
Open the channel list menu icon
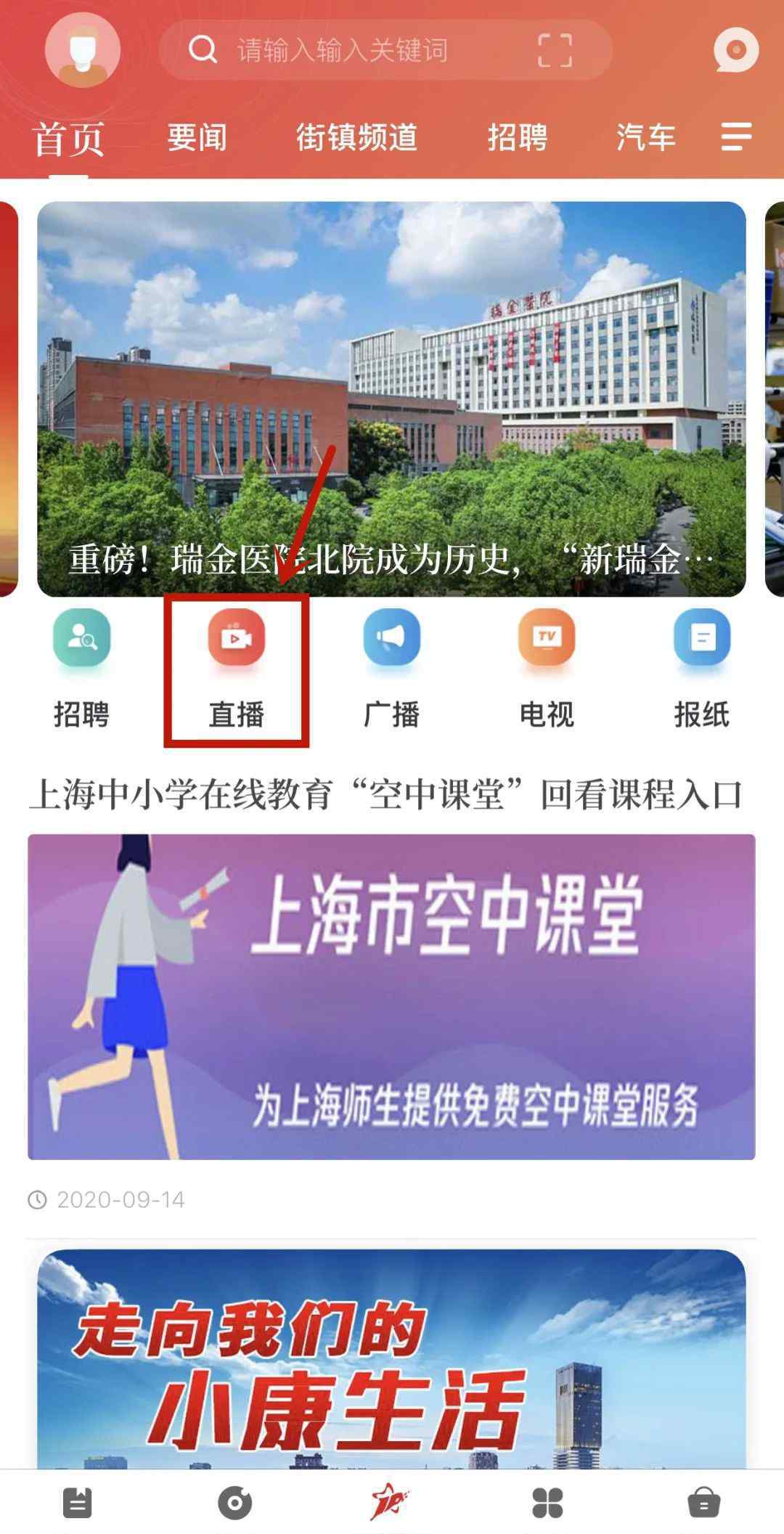pyautogui.click(x=736, y=136)
